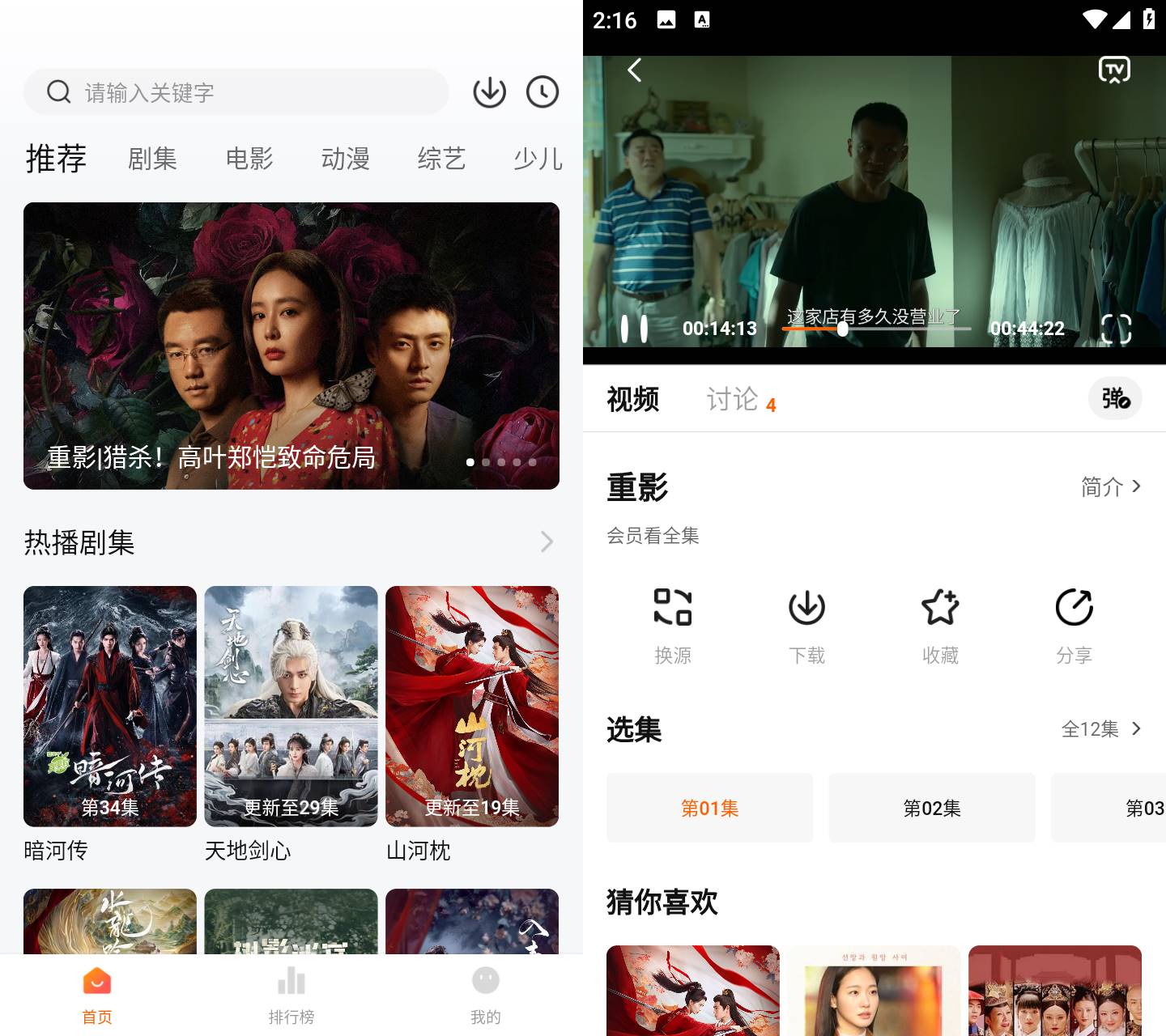This screenshot has width=1166, height=1036.
Task: Tap 收藏 to favorite this show
Action: point(940,626)
